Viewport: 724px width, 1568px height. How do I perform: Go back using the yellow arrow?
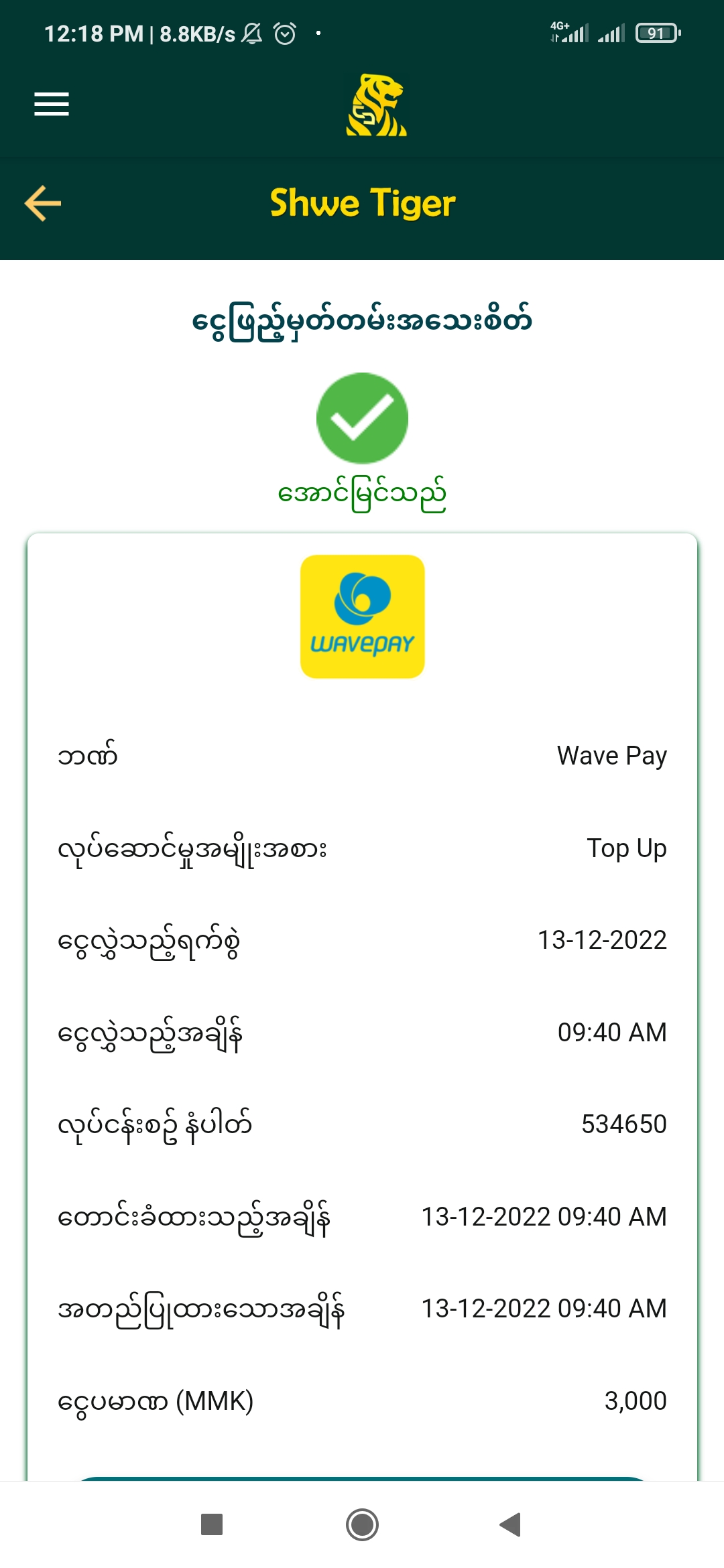point(43,203)
